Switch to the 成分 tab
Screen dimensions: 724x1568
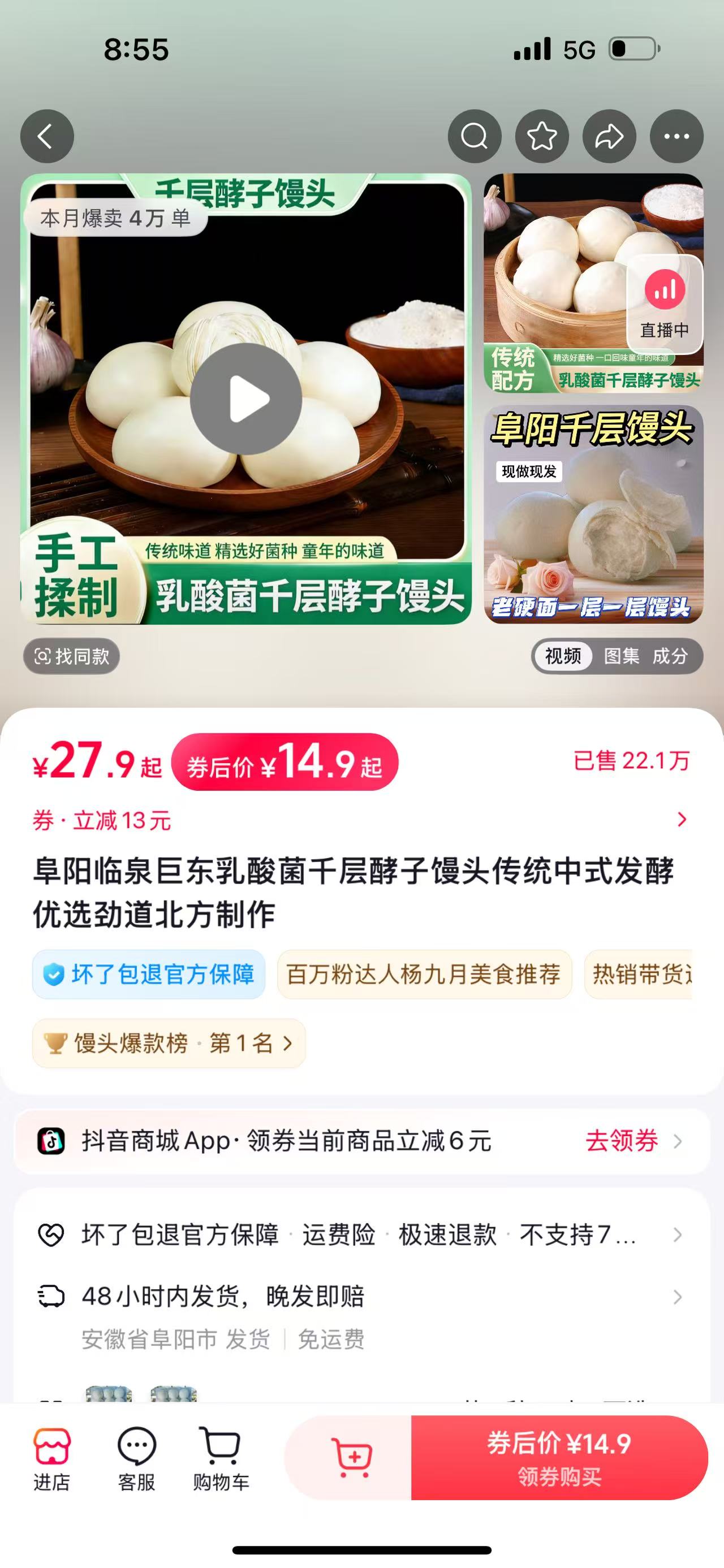point(670,656)
